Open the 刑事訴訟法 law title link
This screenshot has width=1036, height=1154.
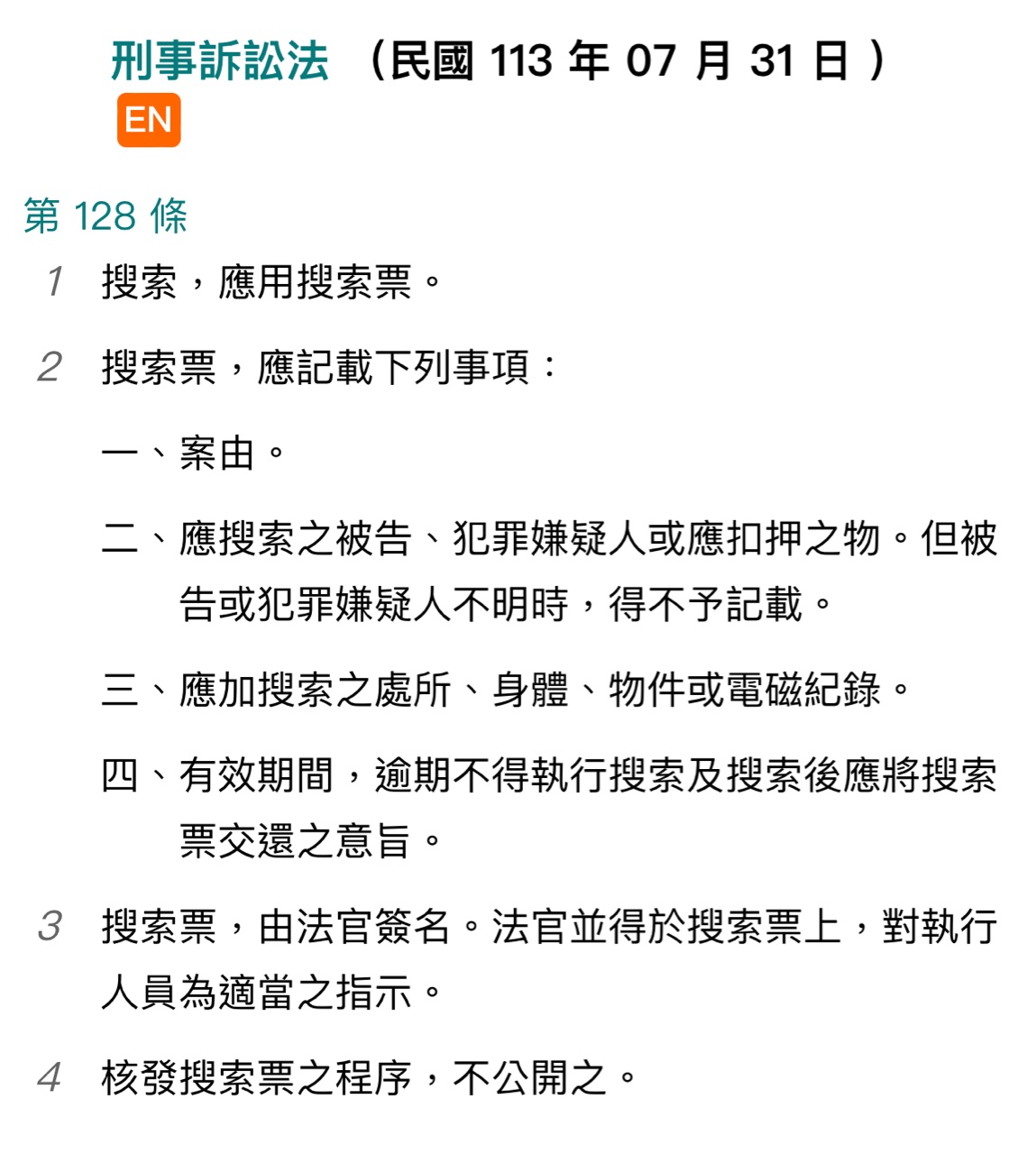[219, 61]
